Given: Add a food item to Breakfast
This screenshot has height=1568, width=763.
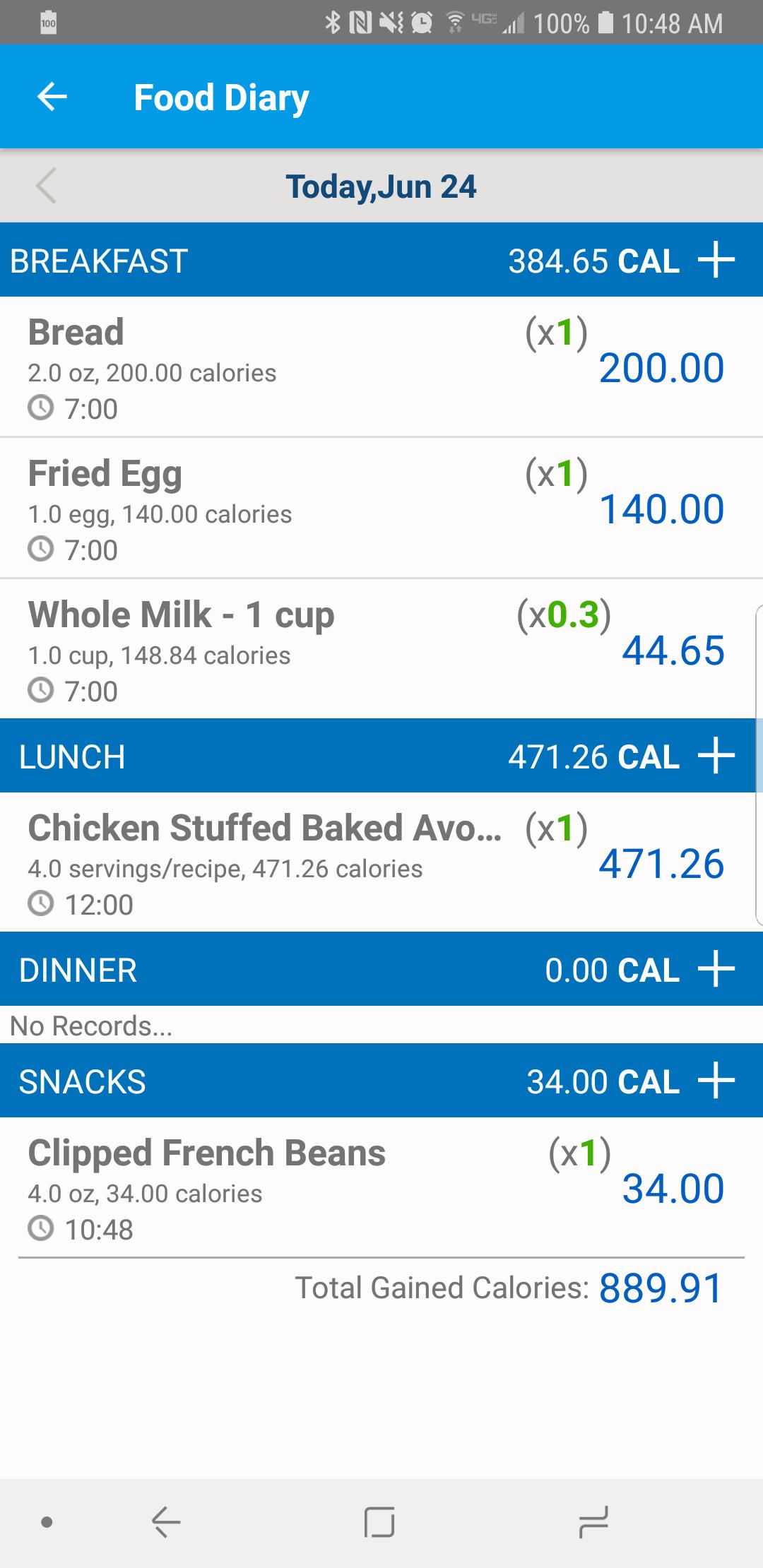Looking at the screenshot, I should (716, 260).
